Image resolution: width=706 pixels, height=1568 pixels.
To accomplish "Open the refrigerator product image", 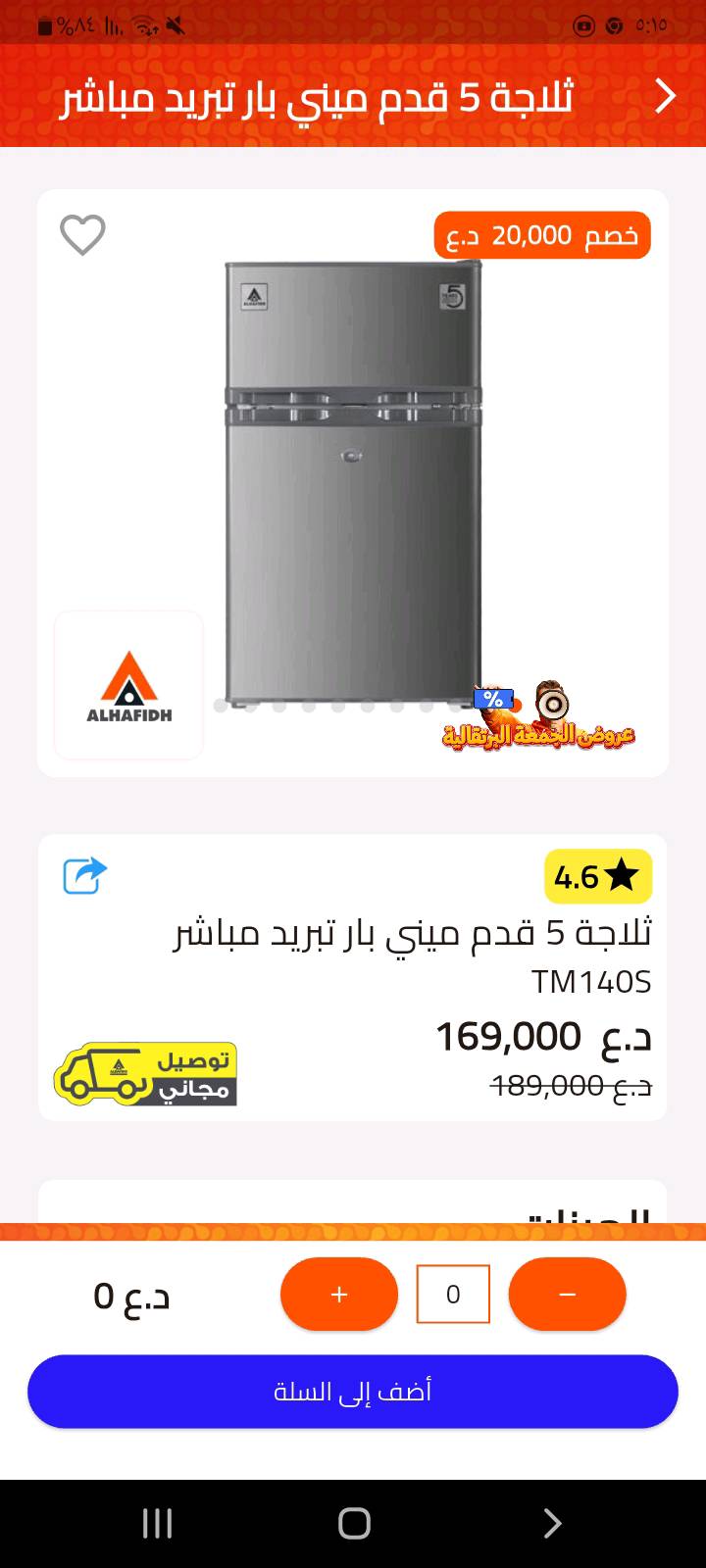I will point(353,480).
